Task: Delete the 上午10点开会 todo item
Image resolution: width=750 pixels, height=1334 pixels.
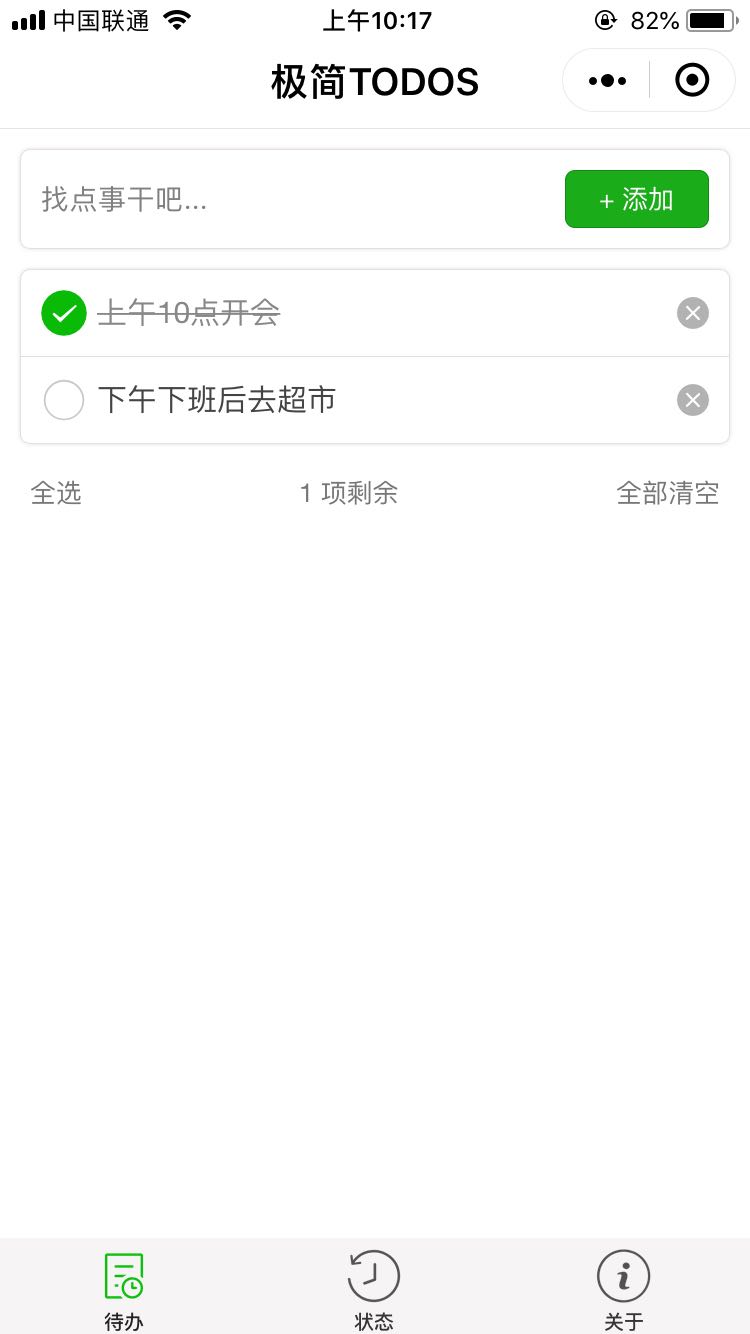Action: (x=693, y=313)
